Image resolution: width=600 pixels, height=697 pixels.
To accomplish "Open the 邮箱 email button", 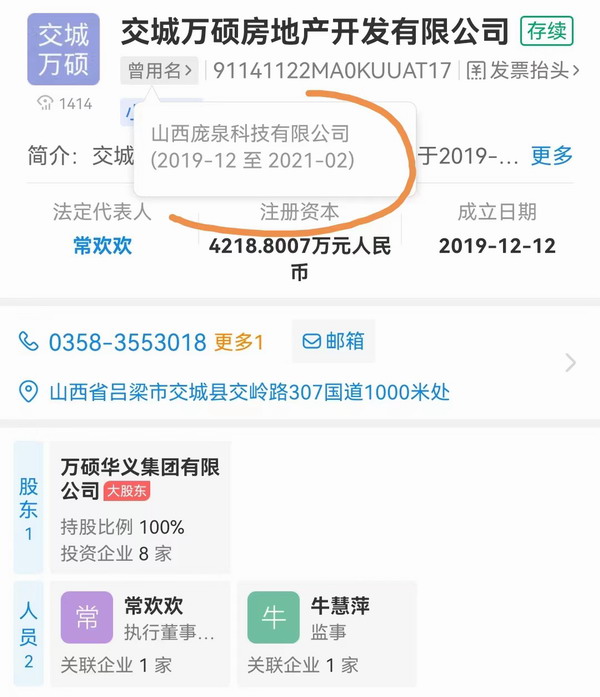I will (x=333, y=342).
